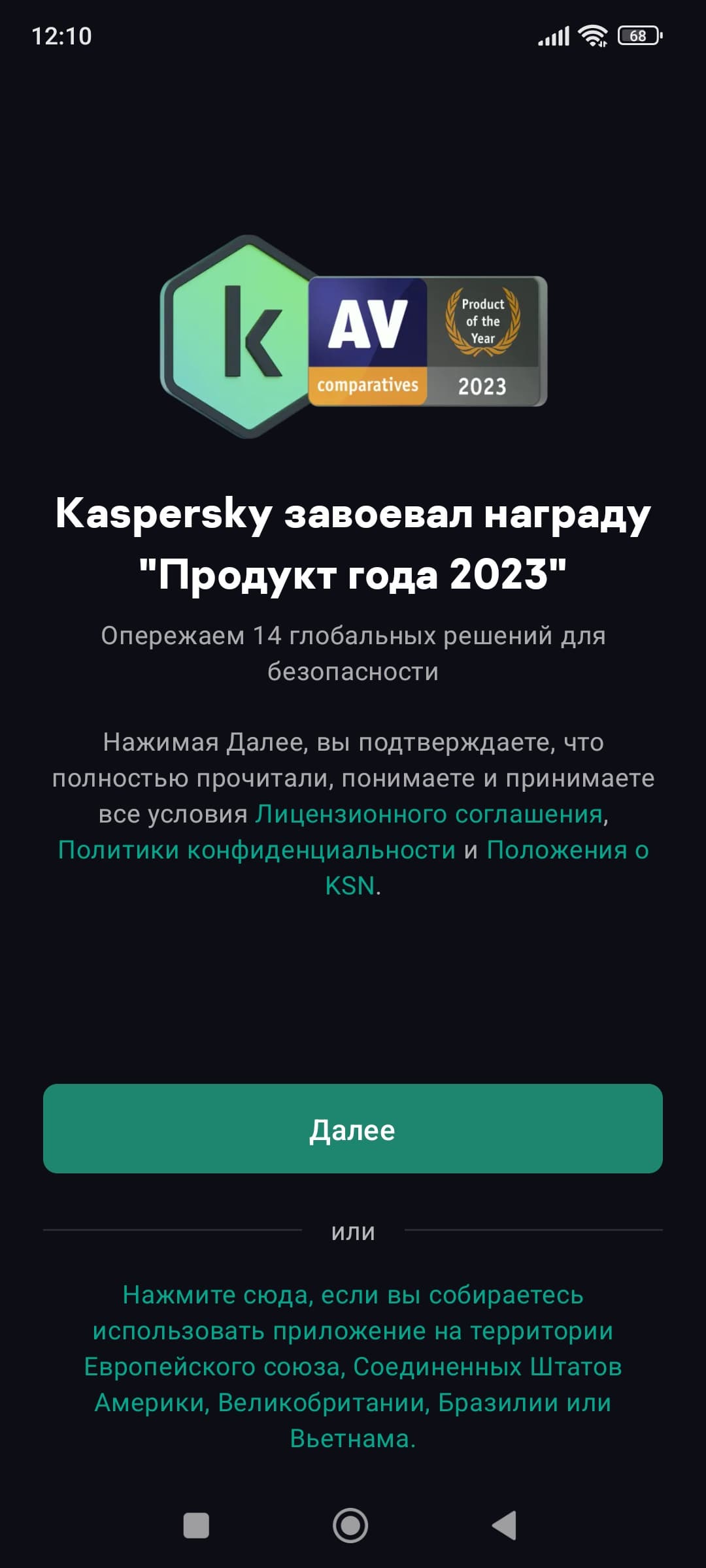Open the Положения о KSN link
The image size is (706, 1568).
[x=566, y=850]
